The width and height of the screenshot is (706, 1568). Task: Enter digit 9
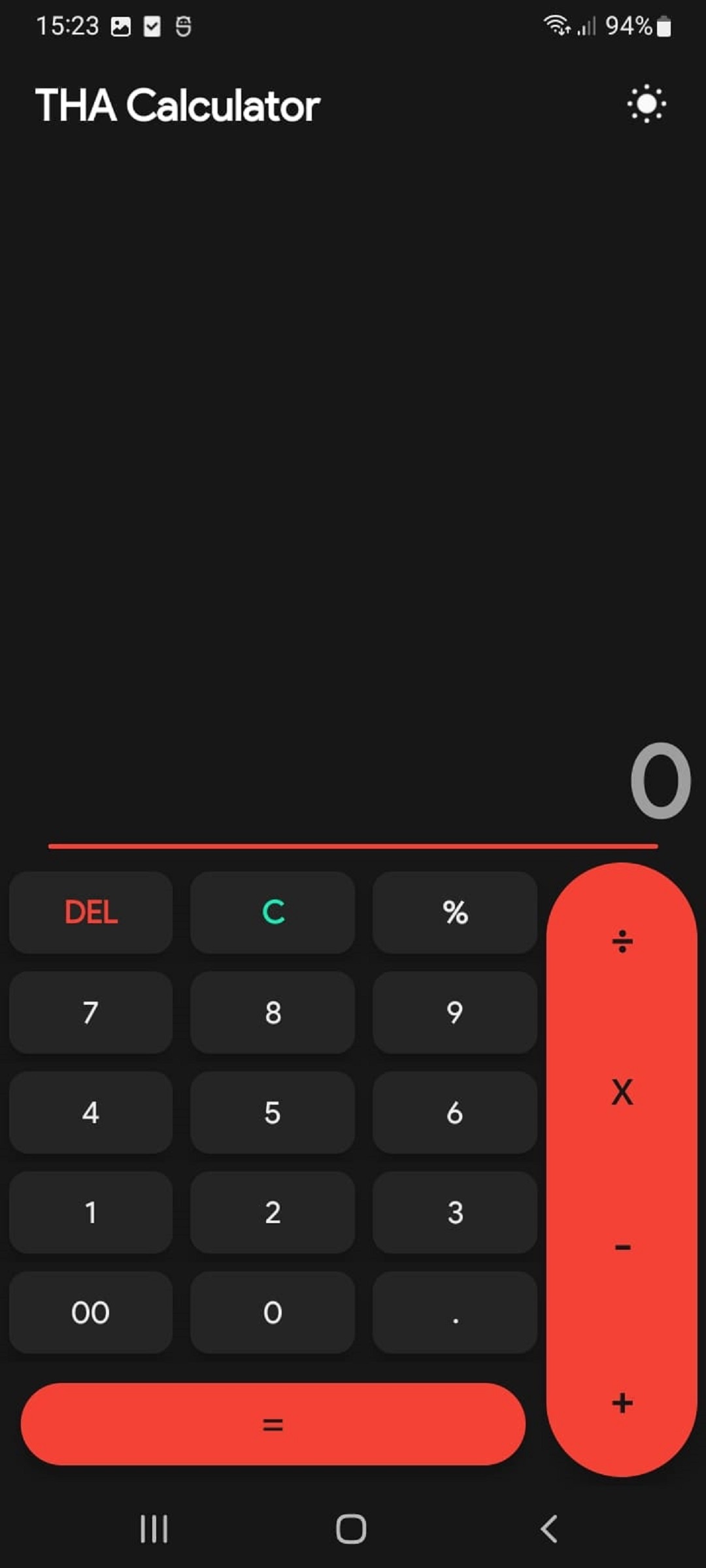coord(455,1012)
